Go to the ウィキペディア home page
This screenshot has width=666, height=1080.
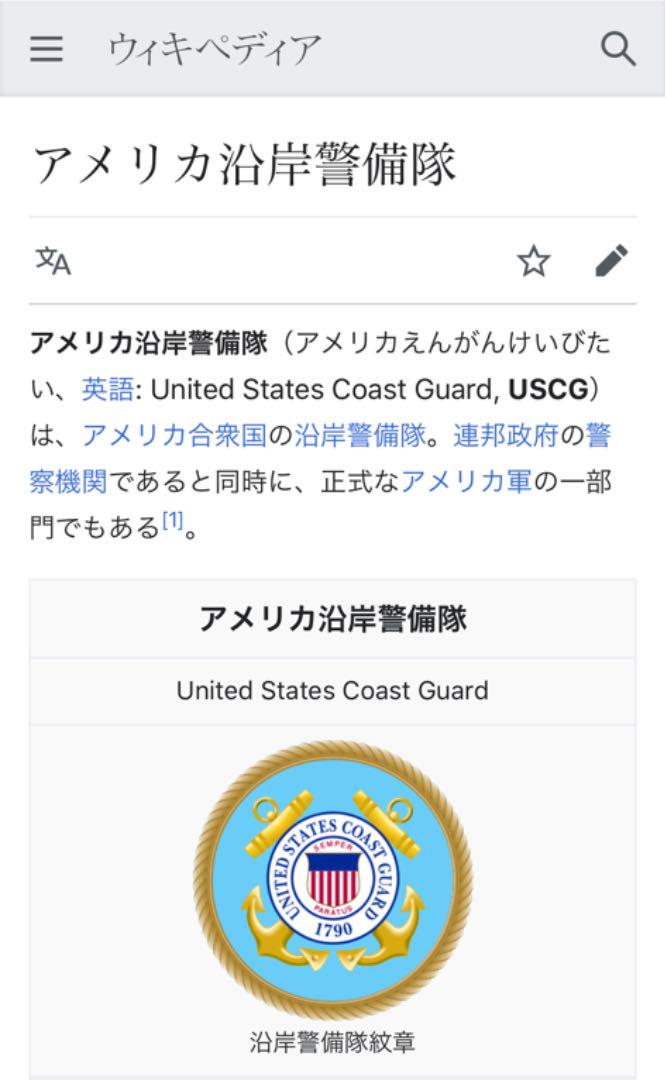(x=215, y=50)
